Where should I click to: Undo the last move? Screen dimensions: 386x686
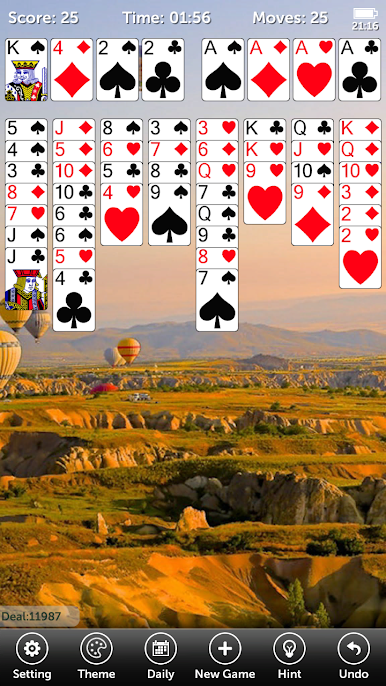point(354,655)
